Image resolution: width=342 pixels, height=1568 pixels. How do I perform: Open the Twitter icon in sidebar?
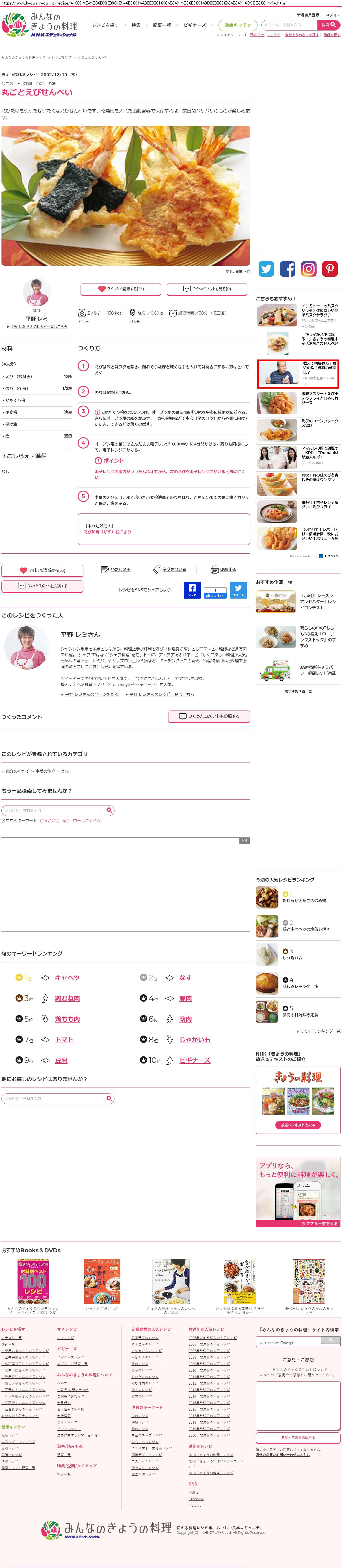[x=267, y=268]
